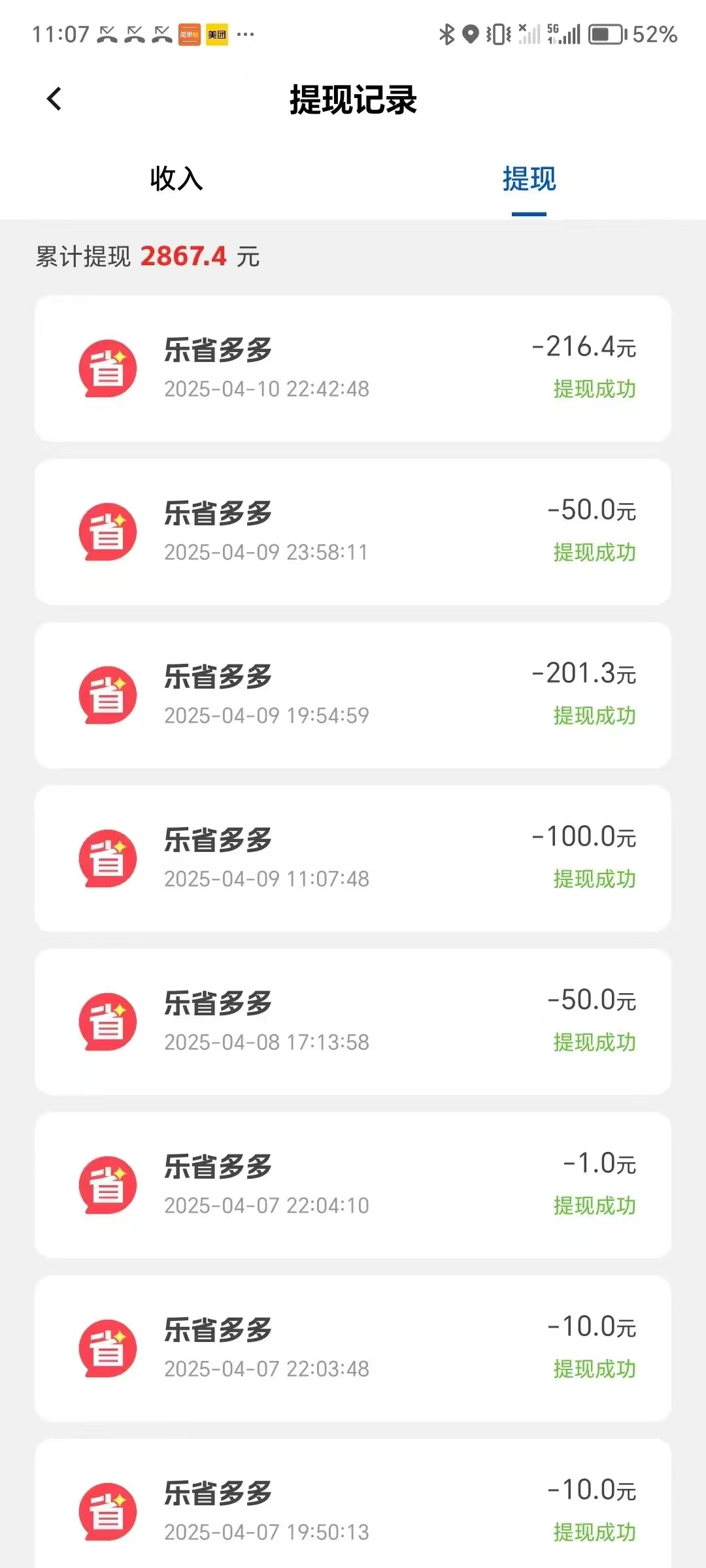Open the -1.0元 withdrawal record
Image resolution: width=706 pixels, height=1568 pixels.
353,1185
